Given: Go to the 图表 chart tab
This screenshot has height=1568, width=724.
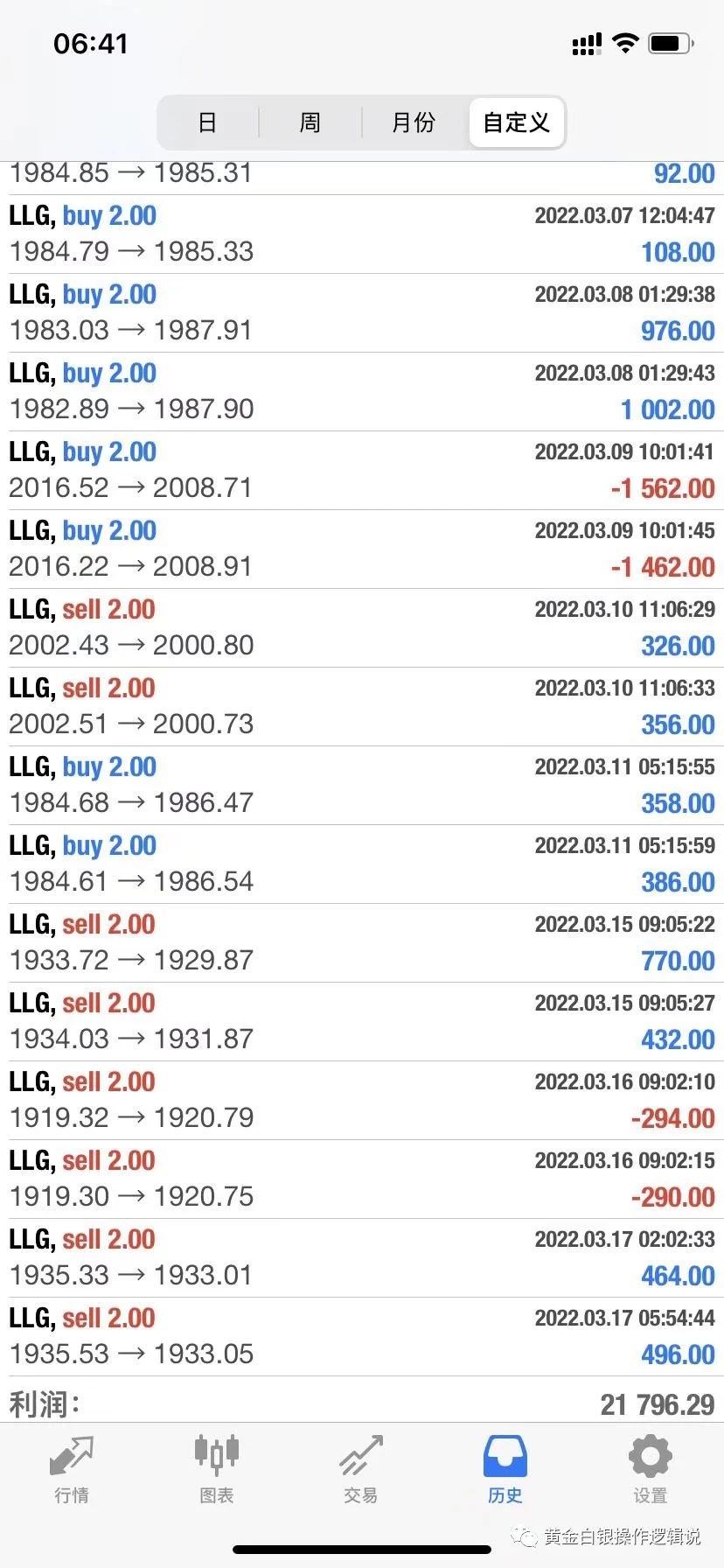Looking at the screenshot, I should [x=217, y=1469].
